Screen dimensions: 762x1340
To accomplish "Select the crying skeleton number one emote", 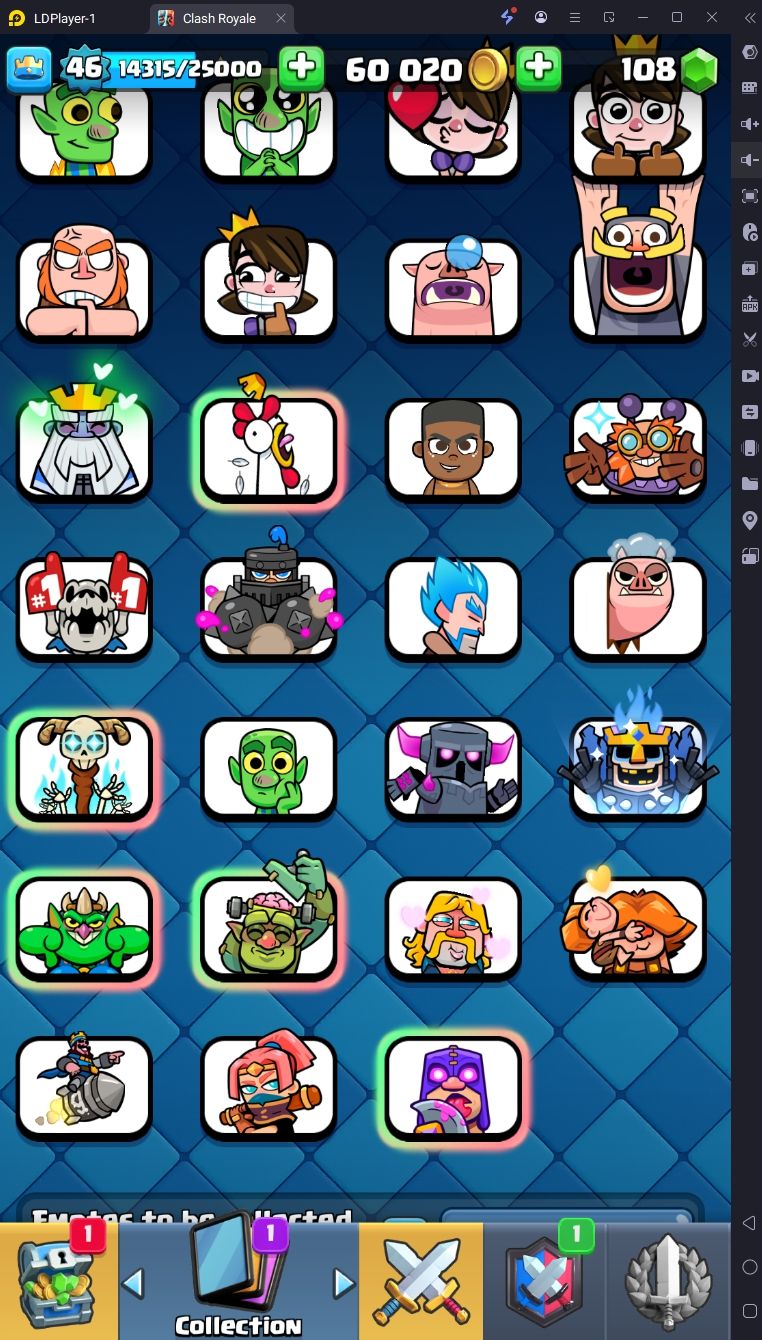I will (84, 607).
